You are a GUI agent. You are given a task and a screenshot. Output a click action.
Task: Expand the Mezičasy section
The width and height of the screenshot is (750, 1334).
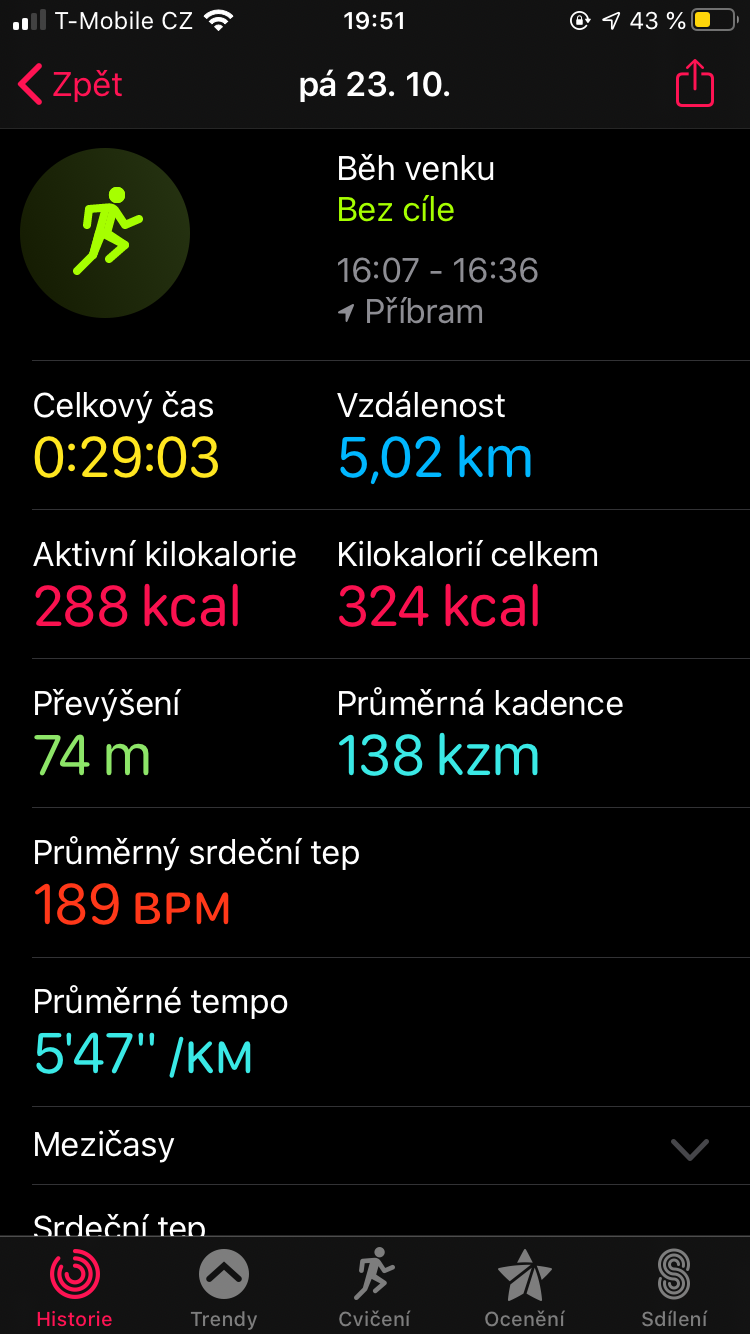tap(375, 1146)
